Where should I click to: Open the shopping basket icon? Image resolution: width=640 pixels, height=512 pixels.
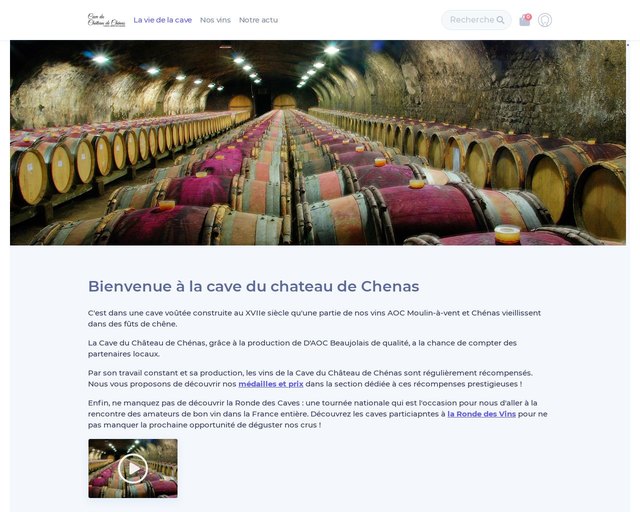click(x=525, y=20)
